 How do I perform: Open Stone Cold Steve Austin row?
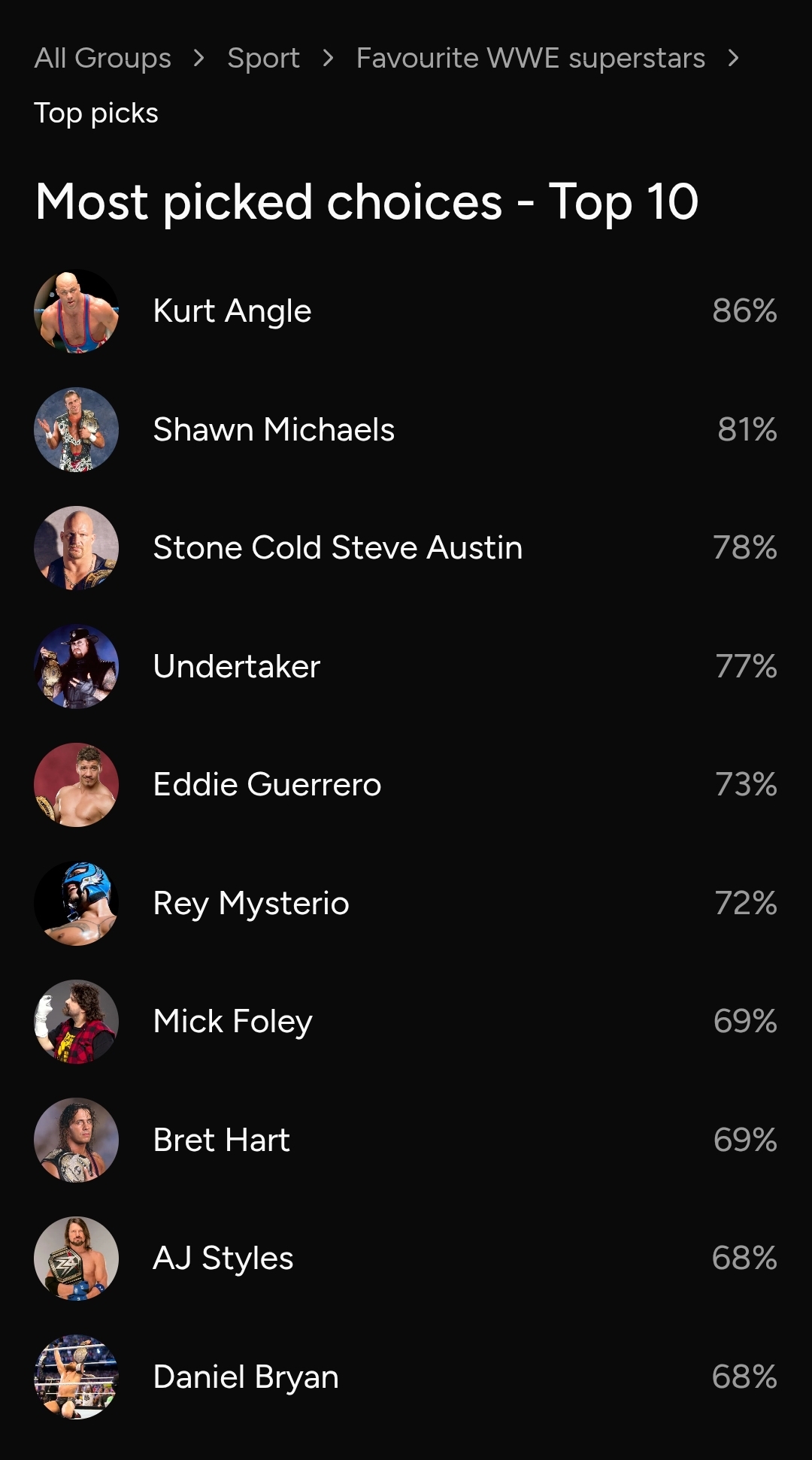pos(338,548)
